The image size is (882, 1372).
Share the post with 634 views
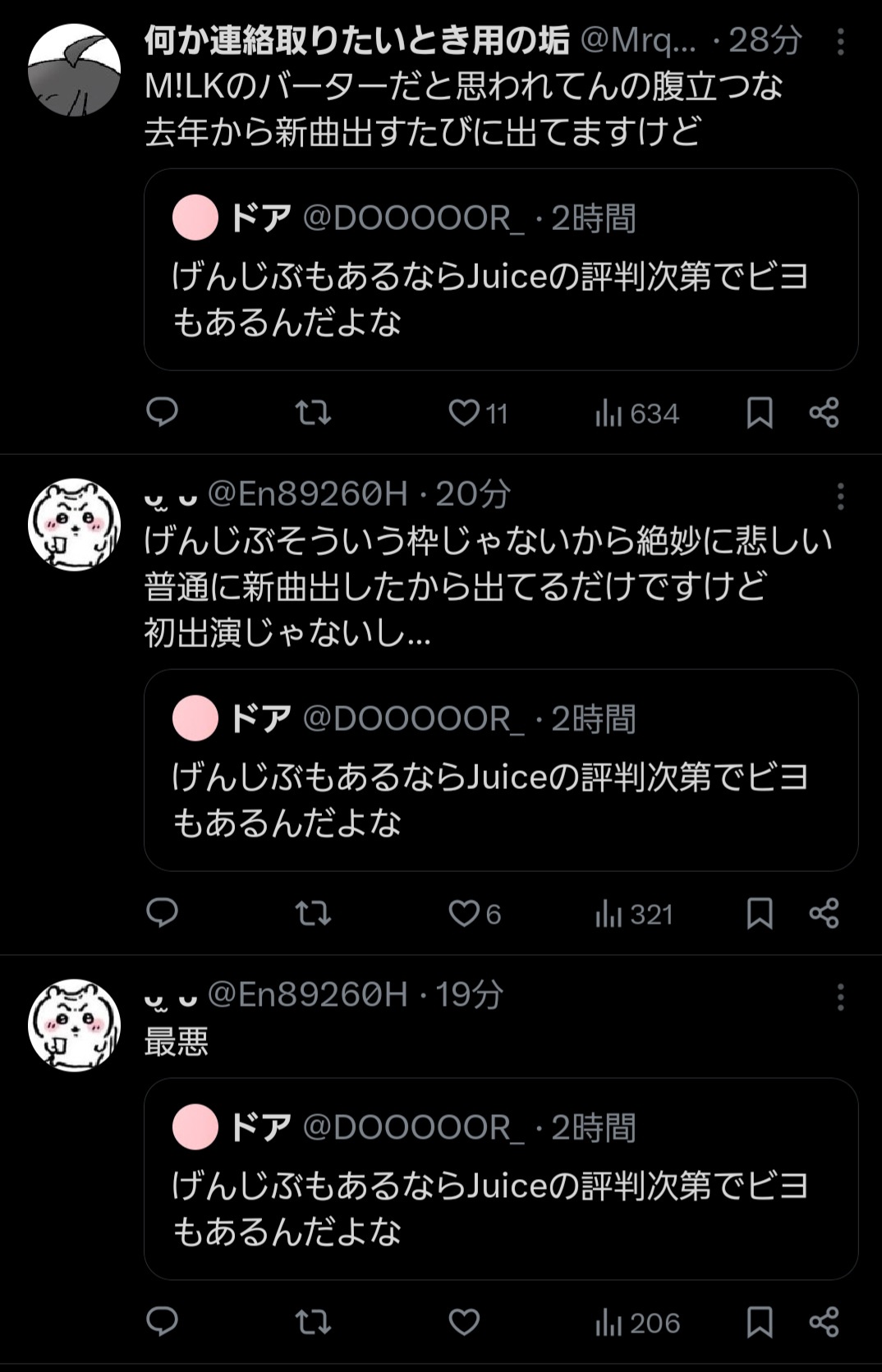pos(824,412)
